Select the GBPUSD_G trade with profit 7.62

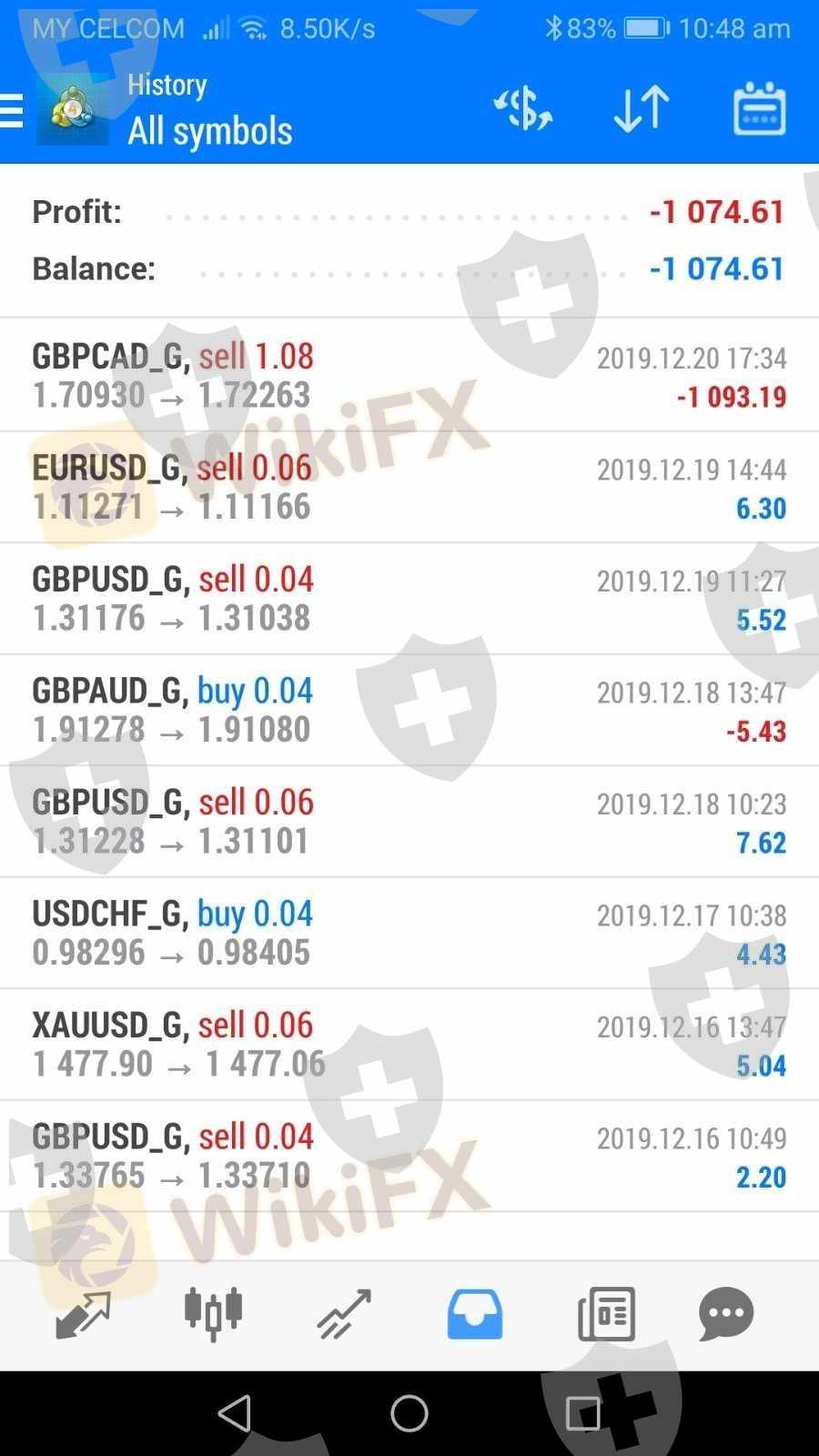[x=409, y=822]
